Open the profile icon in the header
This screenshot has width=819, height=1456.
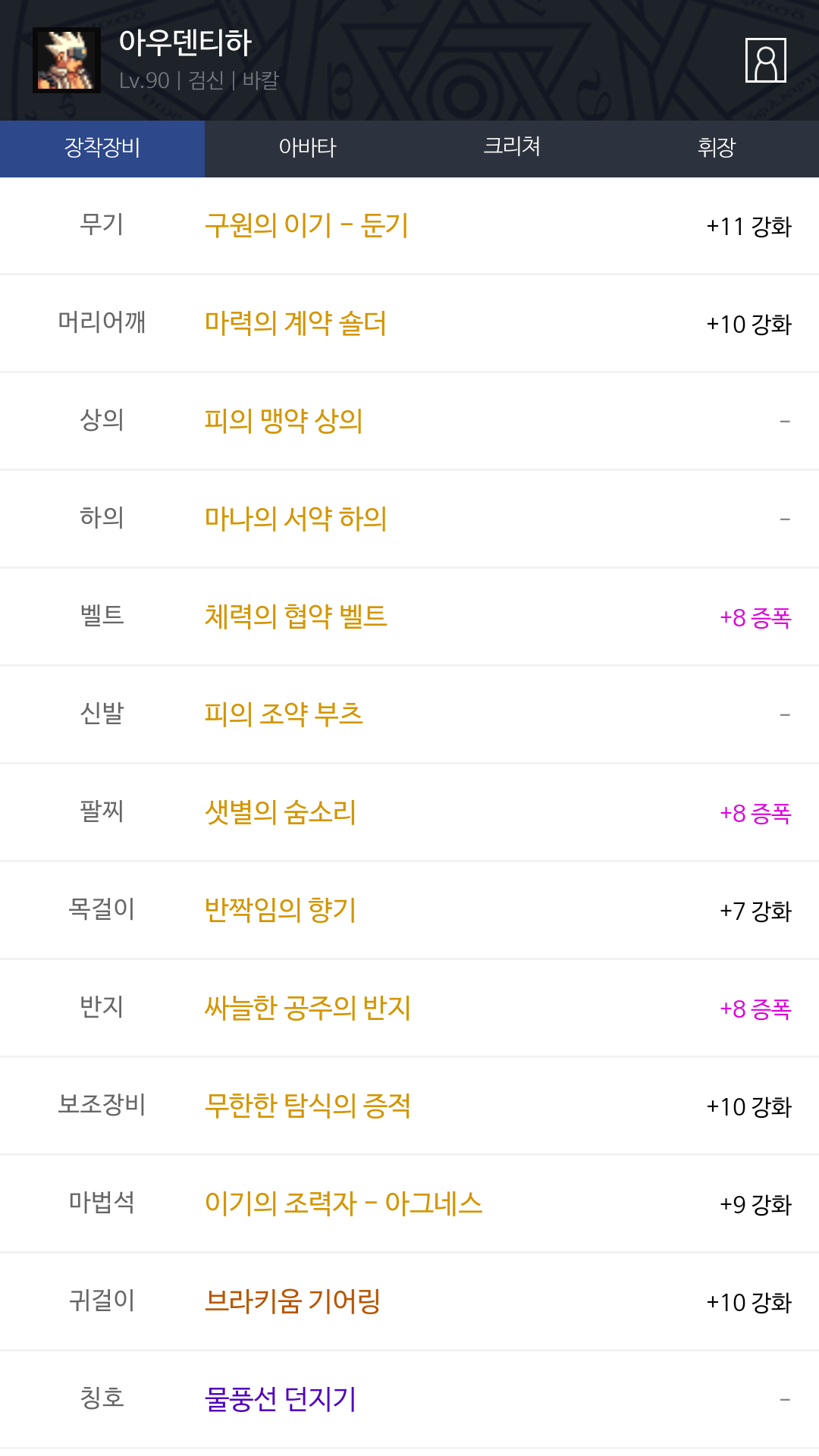point(765,61)
